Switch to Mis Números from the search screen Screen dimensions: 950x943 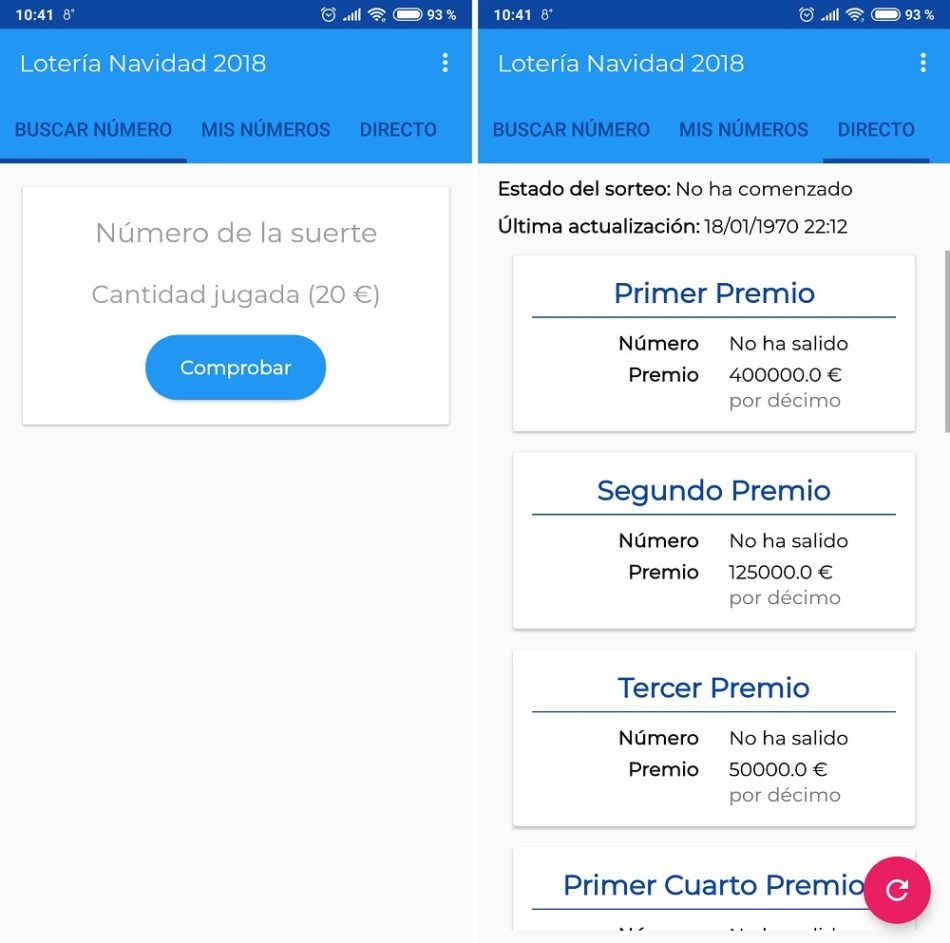pos(265,129)
